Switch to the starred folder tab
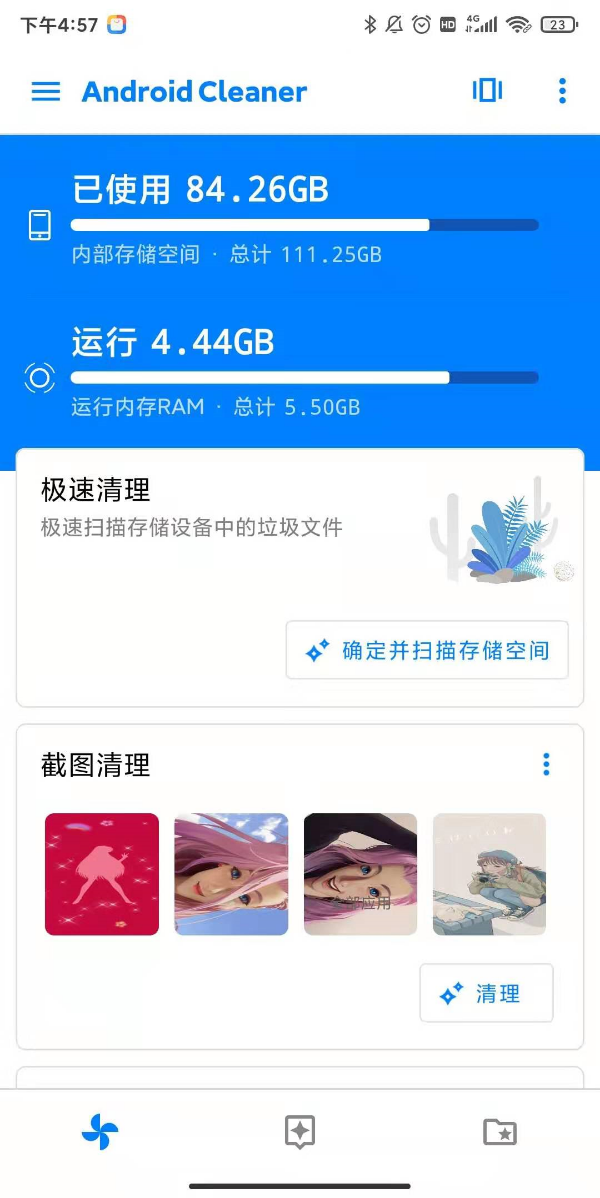This screenshot has width=600, height=1198. click(499, 1132)
